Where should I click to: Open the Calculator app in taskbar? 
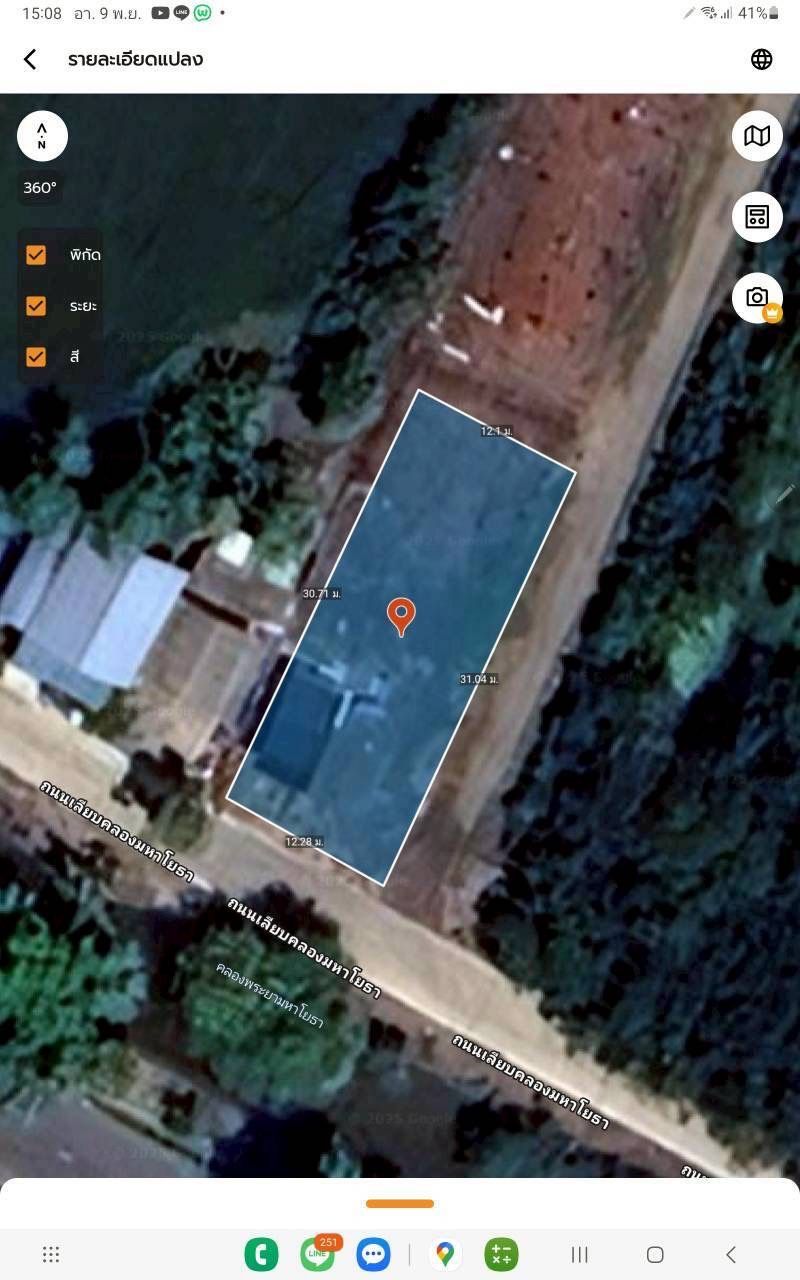click(501, 1254)
